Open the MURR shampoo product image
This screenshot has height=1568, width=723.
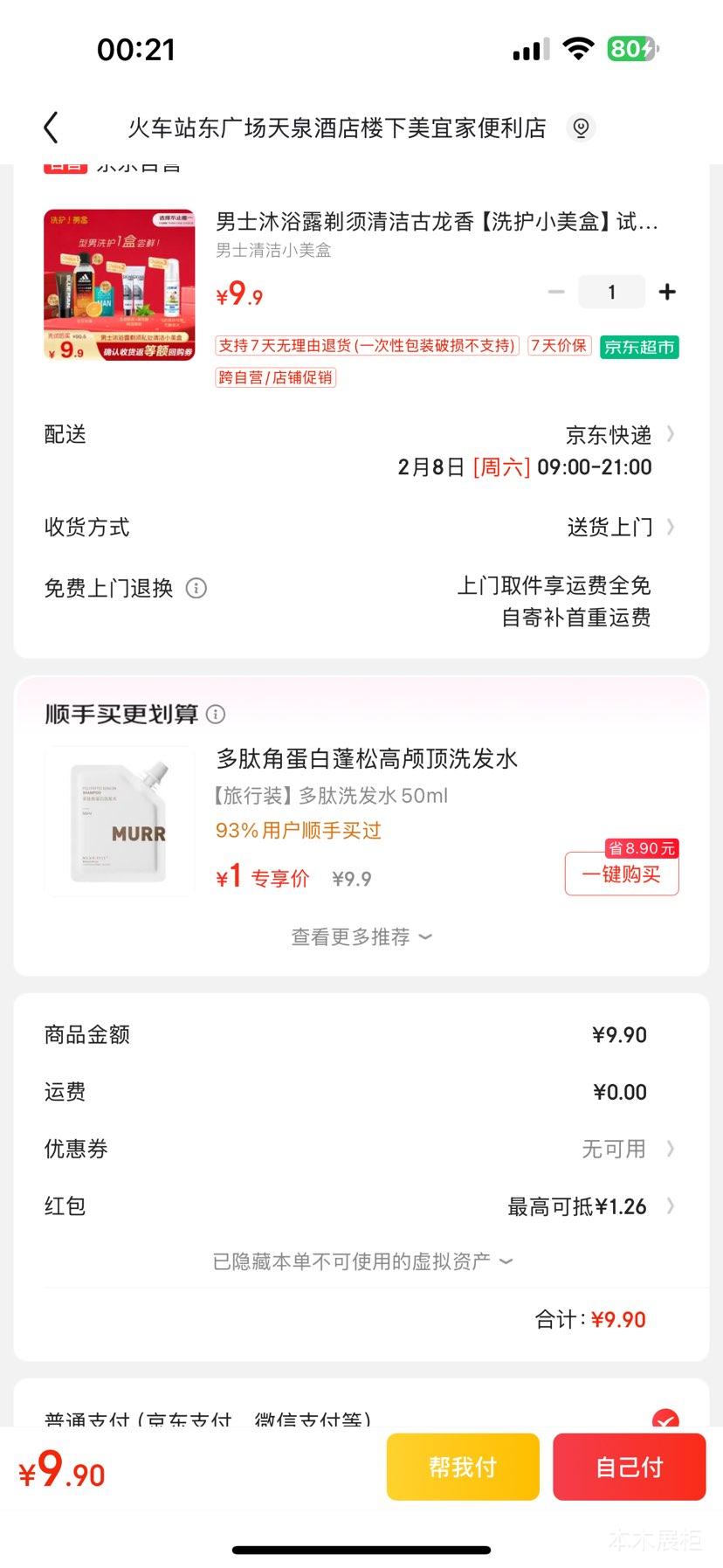(x=120, y=821)
